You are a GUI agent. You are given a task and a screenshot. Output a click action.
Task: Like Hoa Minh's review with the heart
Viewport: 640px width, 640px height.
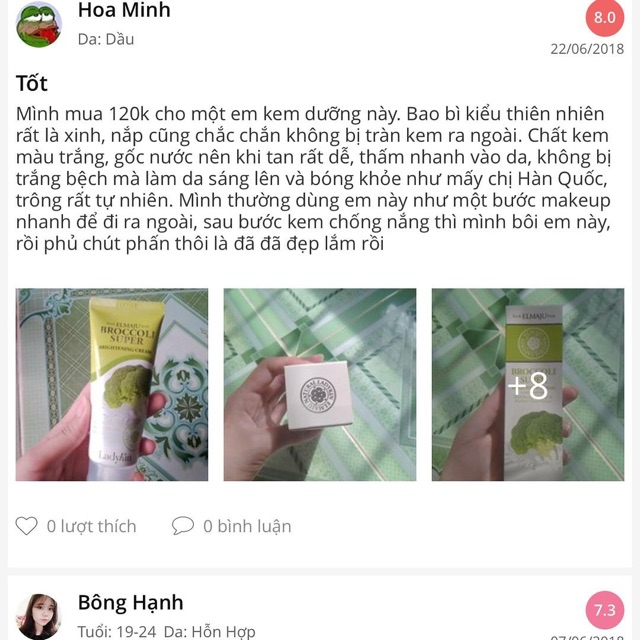[x=26, y=525]
